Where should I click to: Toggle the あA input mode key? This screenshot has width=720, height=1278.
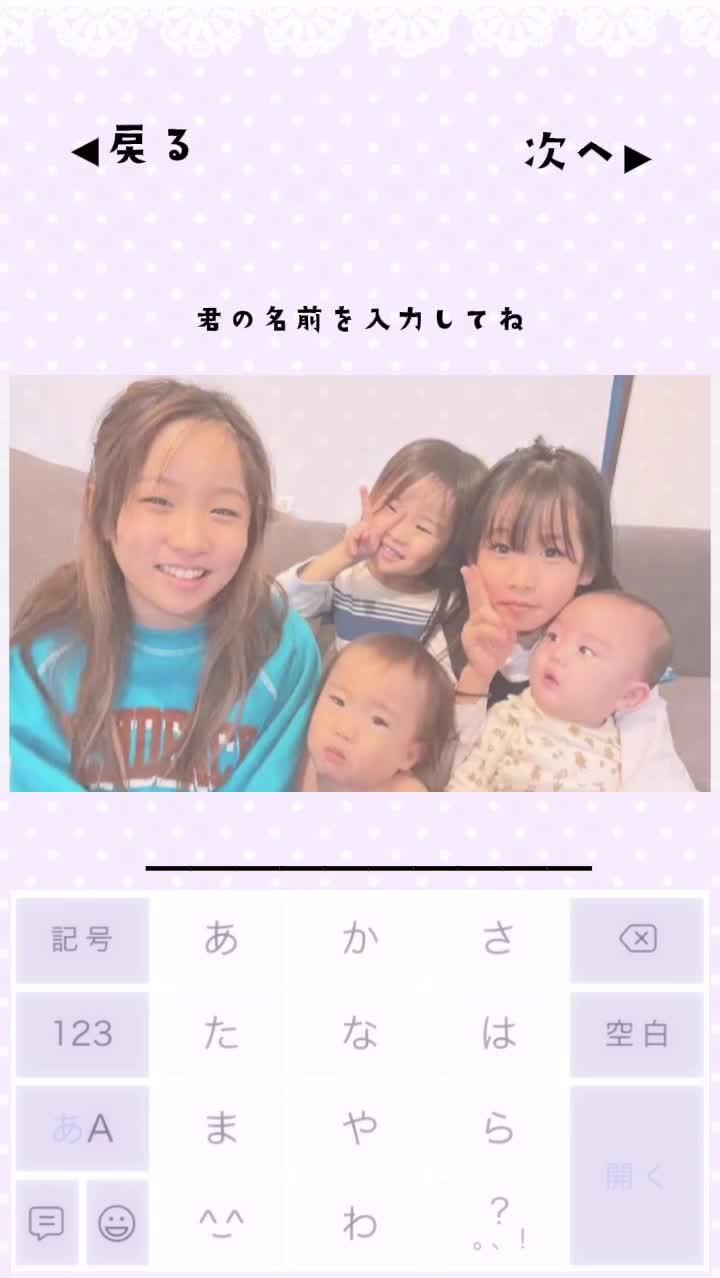point(82,1128)
